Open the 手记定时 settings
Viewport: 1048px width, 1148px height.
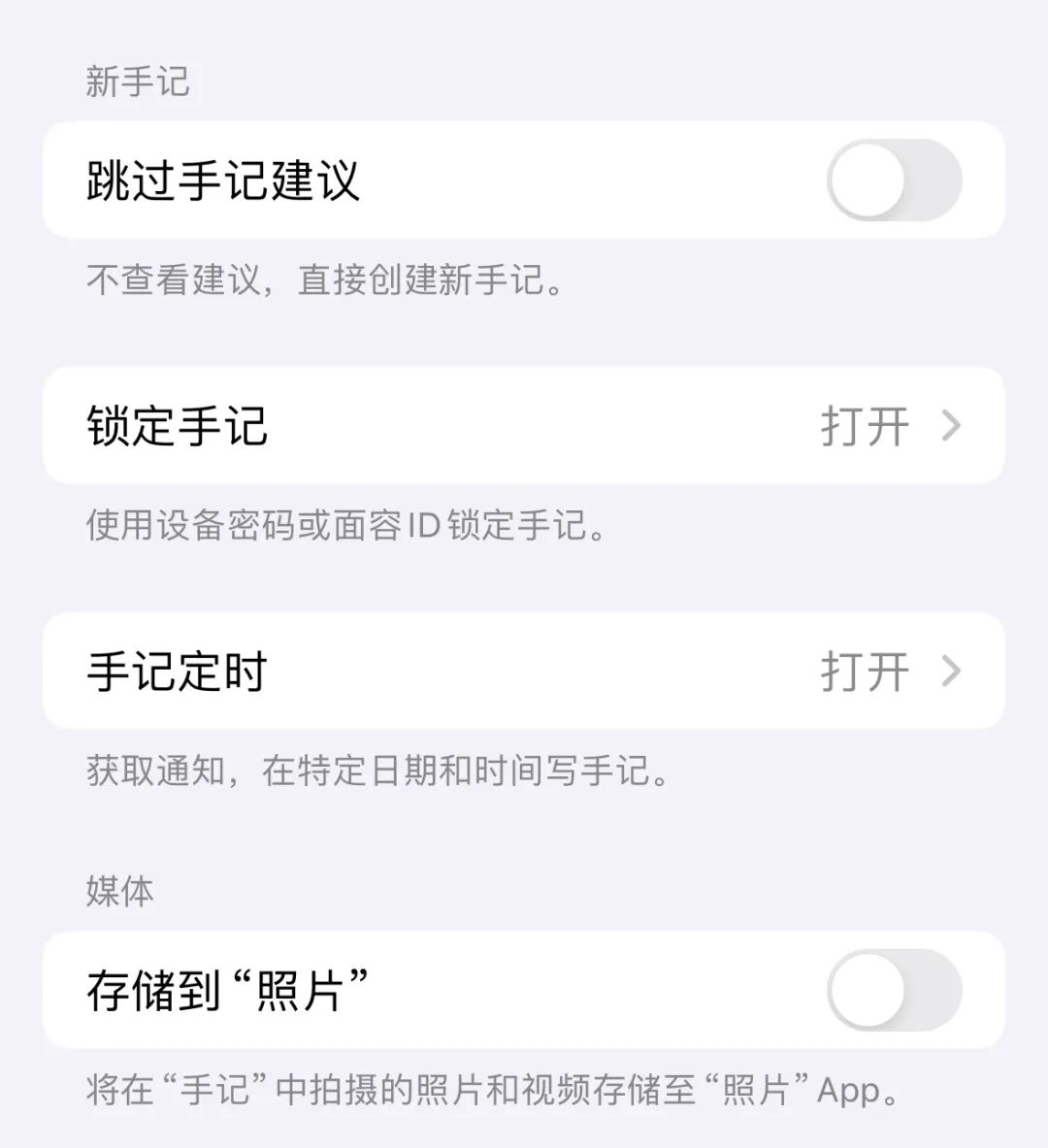coord(524,672)
